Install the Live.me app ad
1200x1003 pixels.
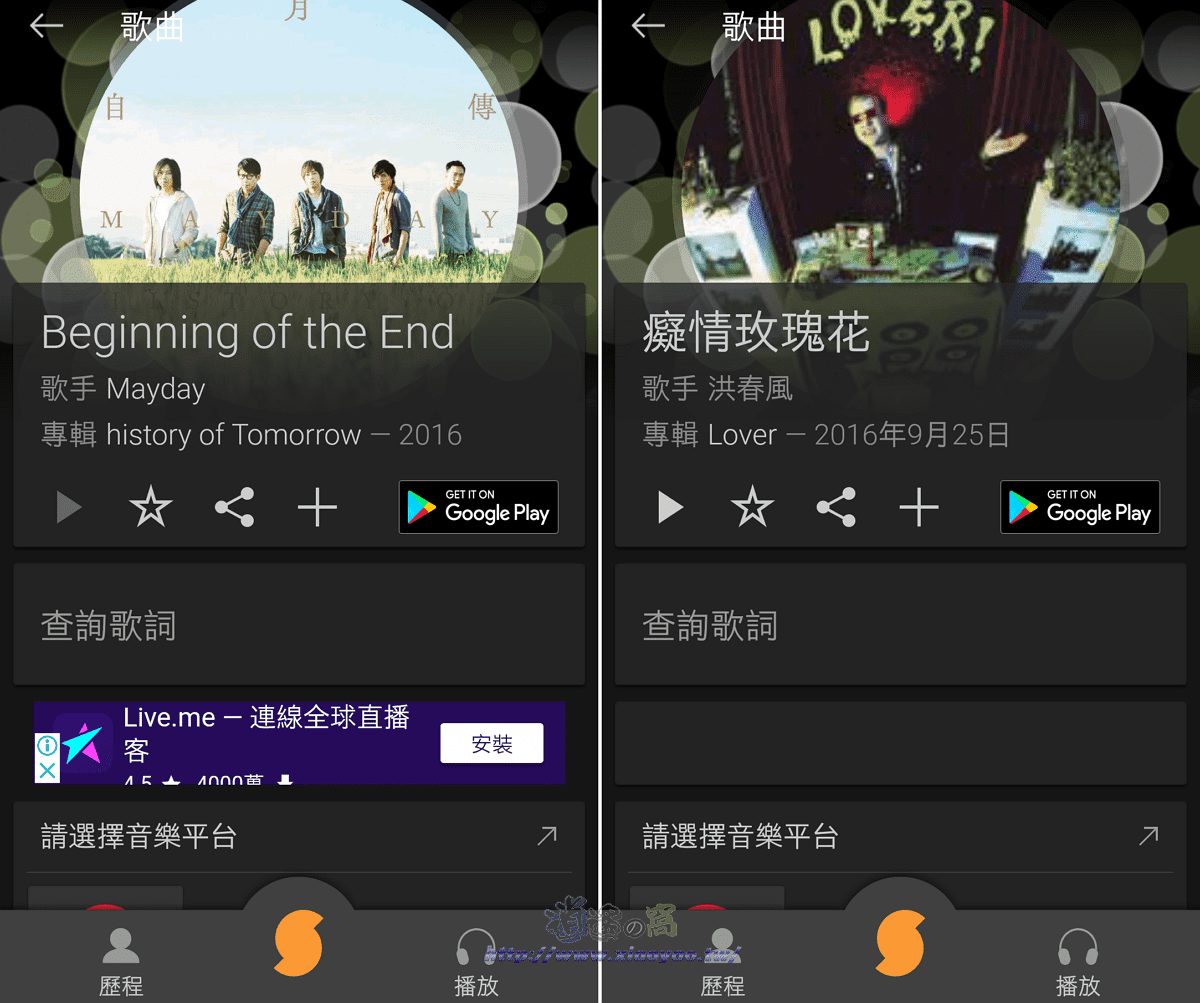pyautogui.click(x=491, y=744)
